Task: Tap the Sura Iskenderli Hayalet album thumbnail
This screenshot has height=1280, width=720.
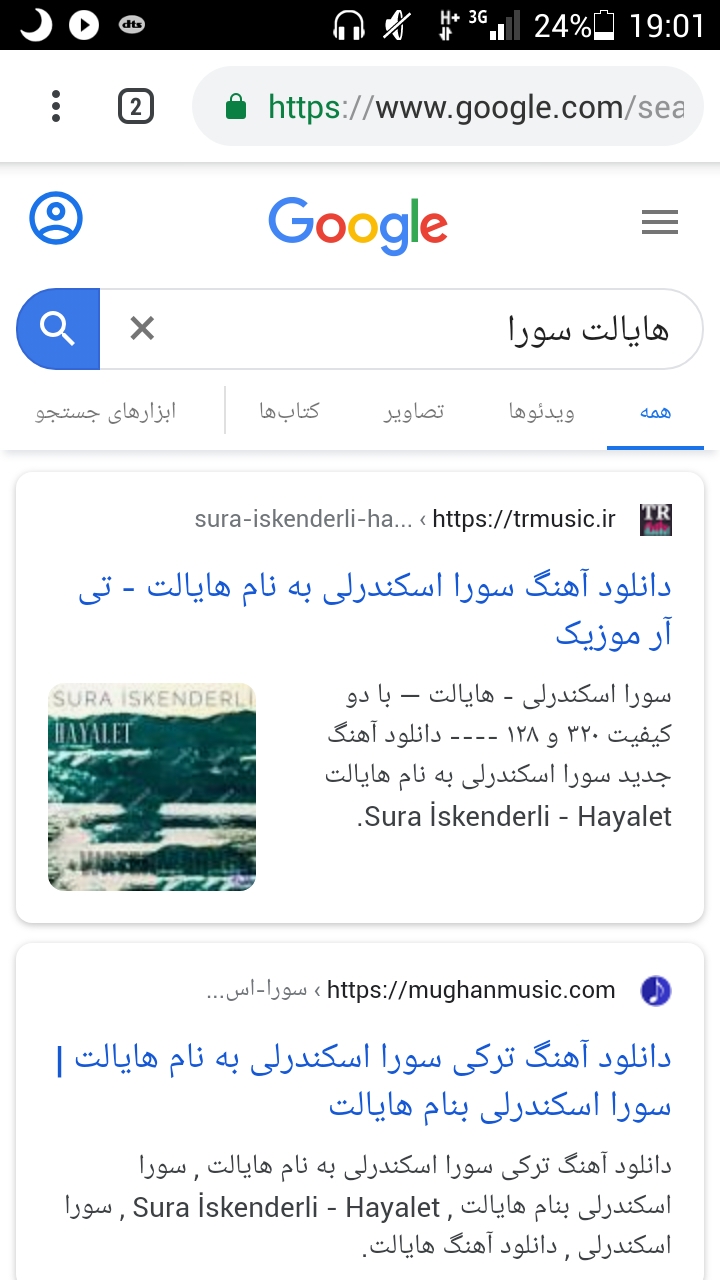Action: [152, 787]
